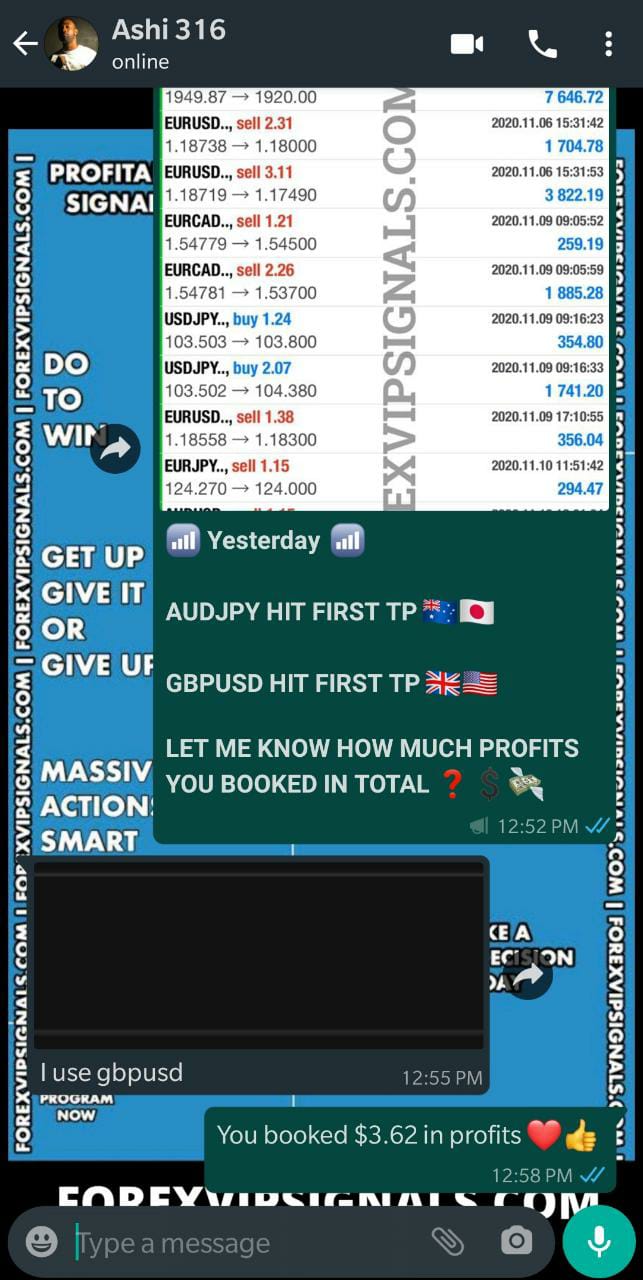Open the trade results image

pyautogui.click(x=384, y=300)
